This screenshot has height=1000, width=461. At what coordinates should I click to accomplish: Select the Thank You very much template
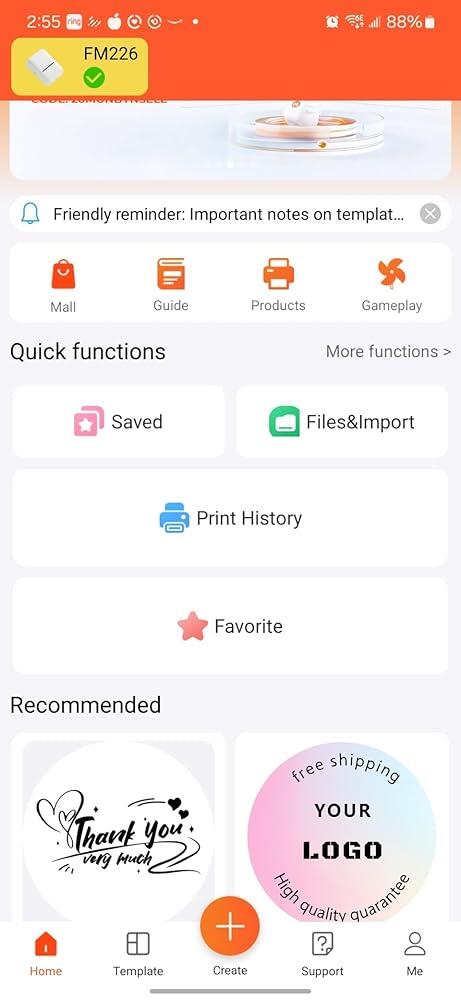pyautogui.click(x=119, y=829)
